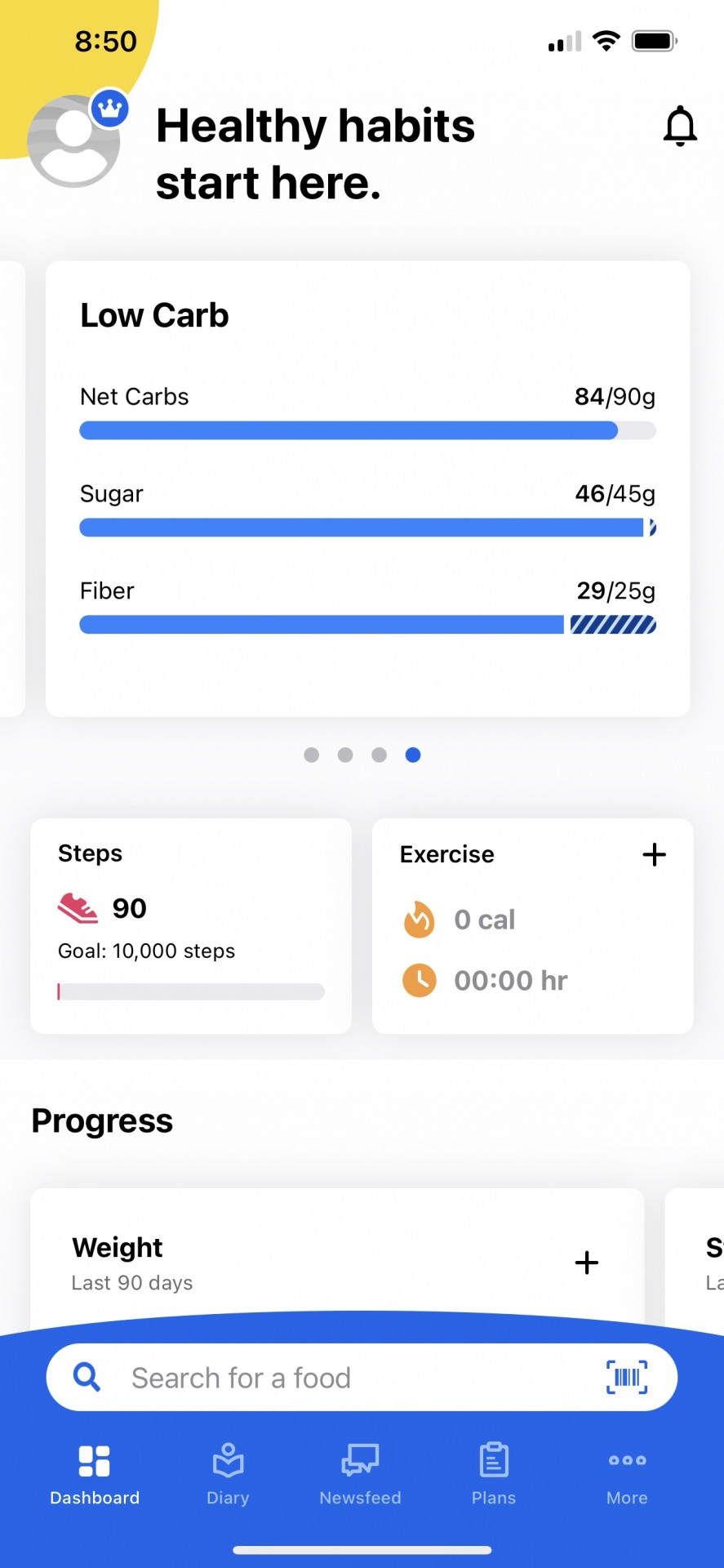Go to the Dashboard tab
Viewport: 724px width, 1568px height.
(x=95, y=1475)
